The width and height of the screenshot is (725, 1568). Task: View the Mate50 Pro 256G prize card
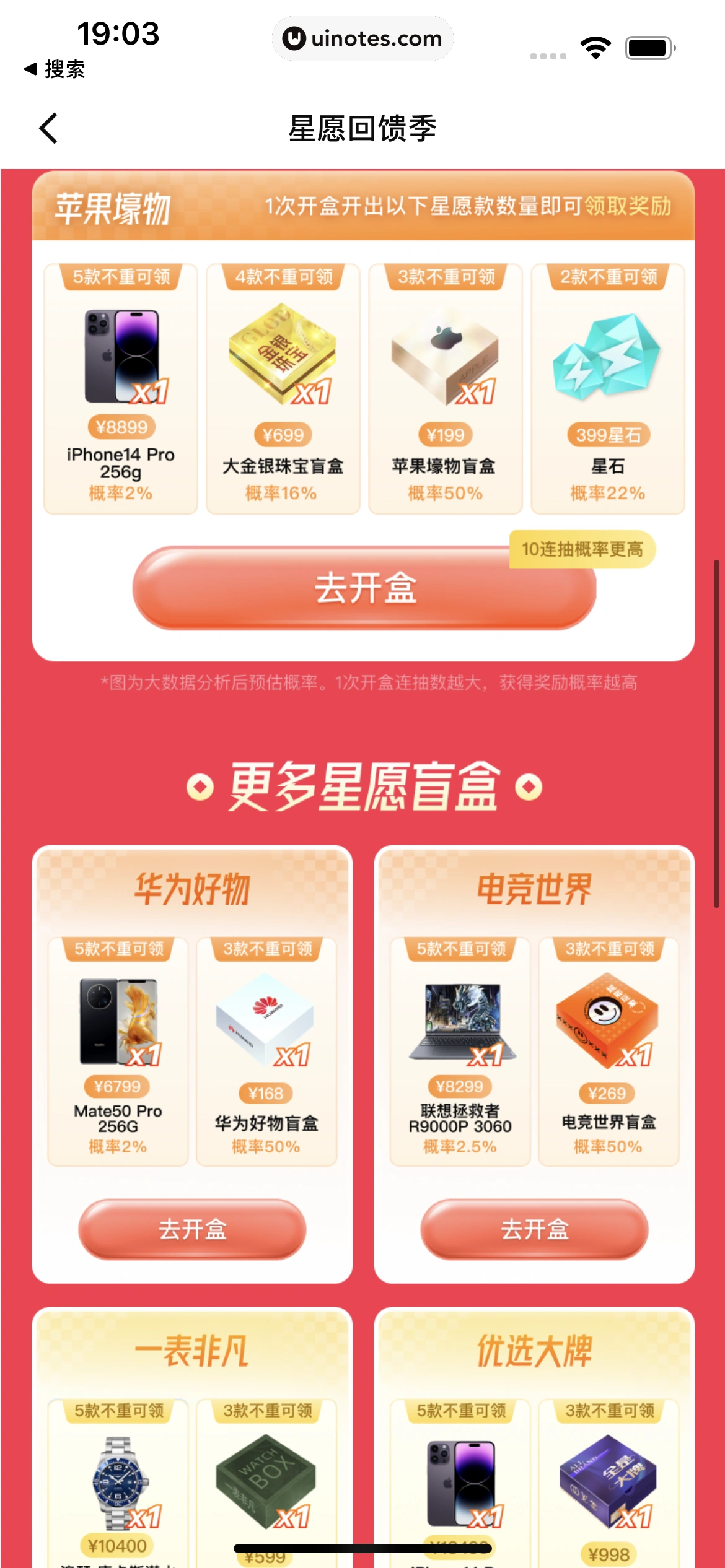point(118,1052)
